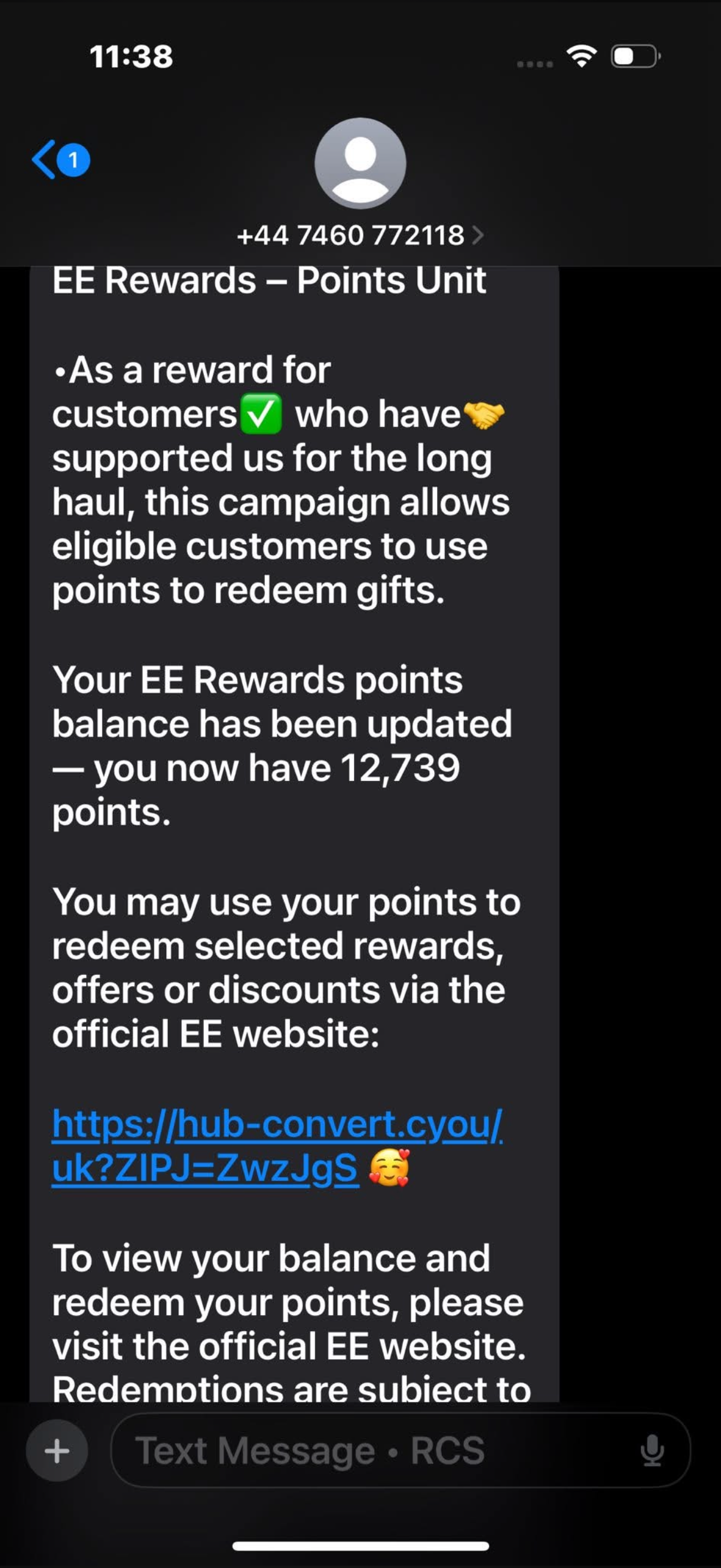Record audio with the microphone icon
Viewport: 721px width, 1568px height.
pyautogui.click(x=652, y=1451)
